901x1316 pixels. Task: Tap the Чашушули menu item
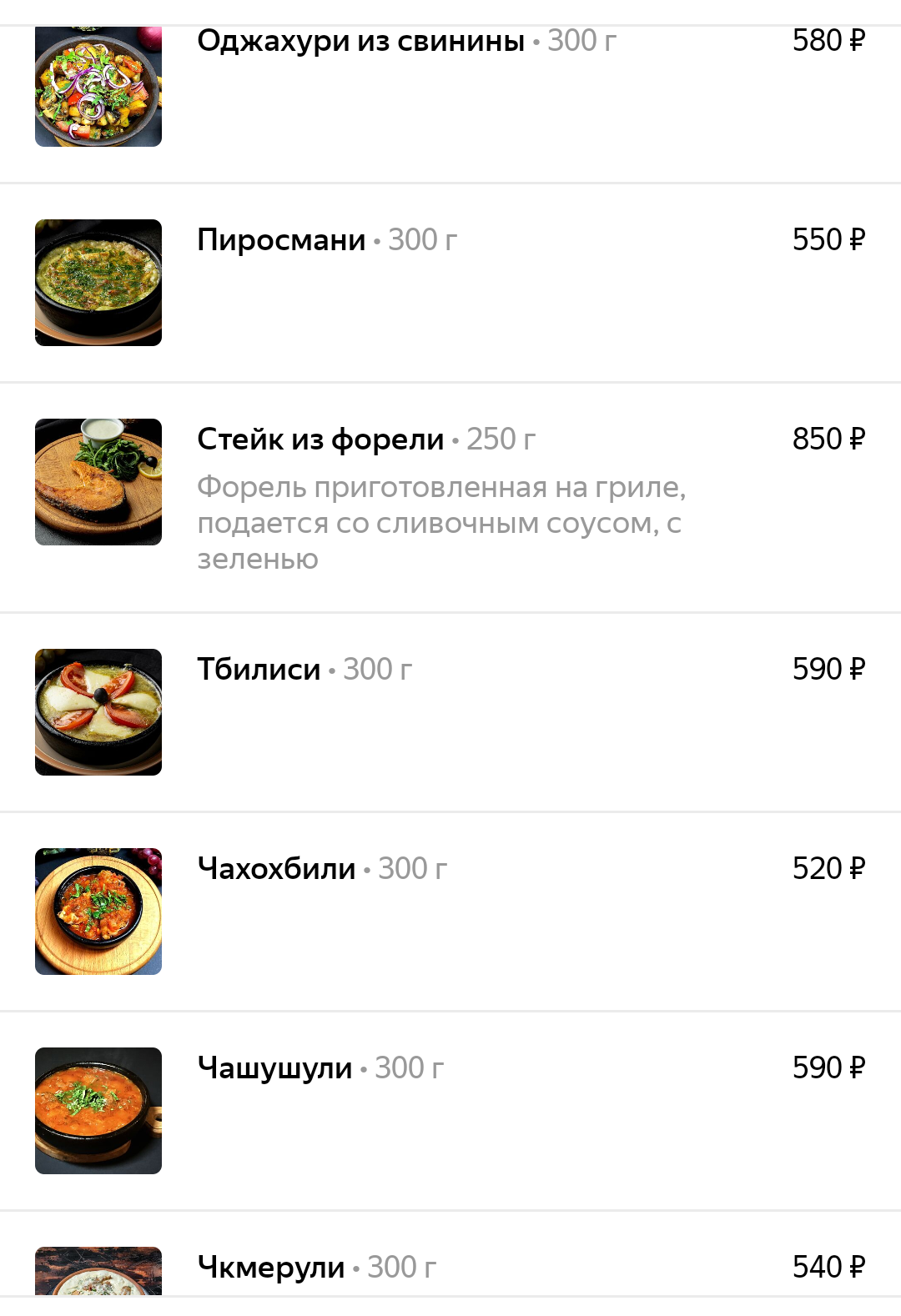pos(274,1068)
